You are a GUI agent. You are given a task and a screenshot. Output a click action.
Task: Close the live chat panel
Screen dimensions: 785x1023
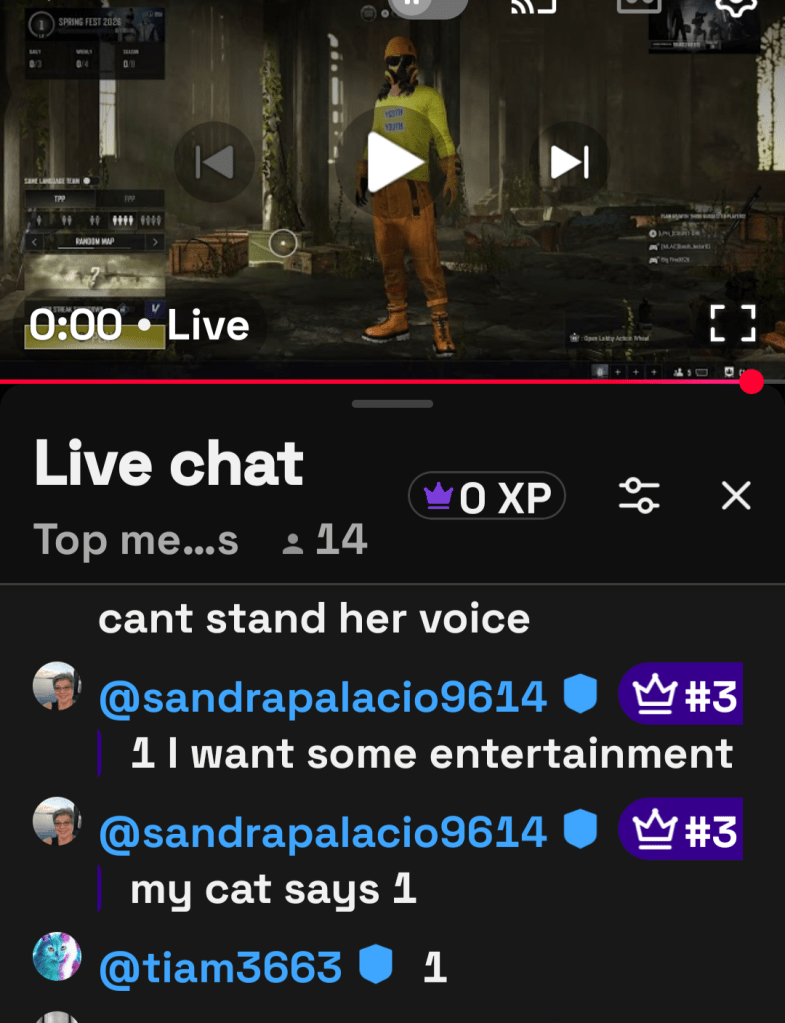[x=736, y=495]
